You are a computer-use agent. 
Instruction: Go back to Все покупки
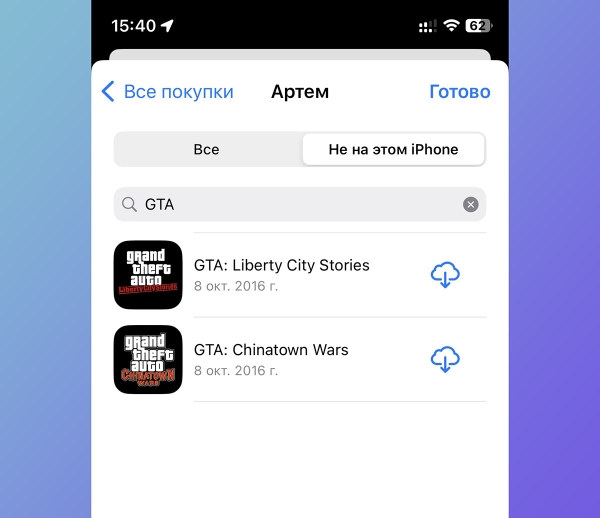pos(168,92)
